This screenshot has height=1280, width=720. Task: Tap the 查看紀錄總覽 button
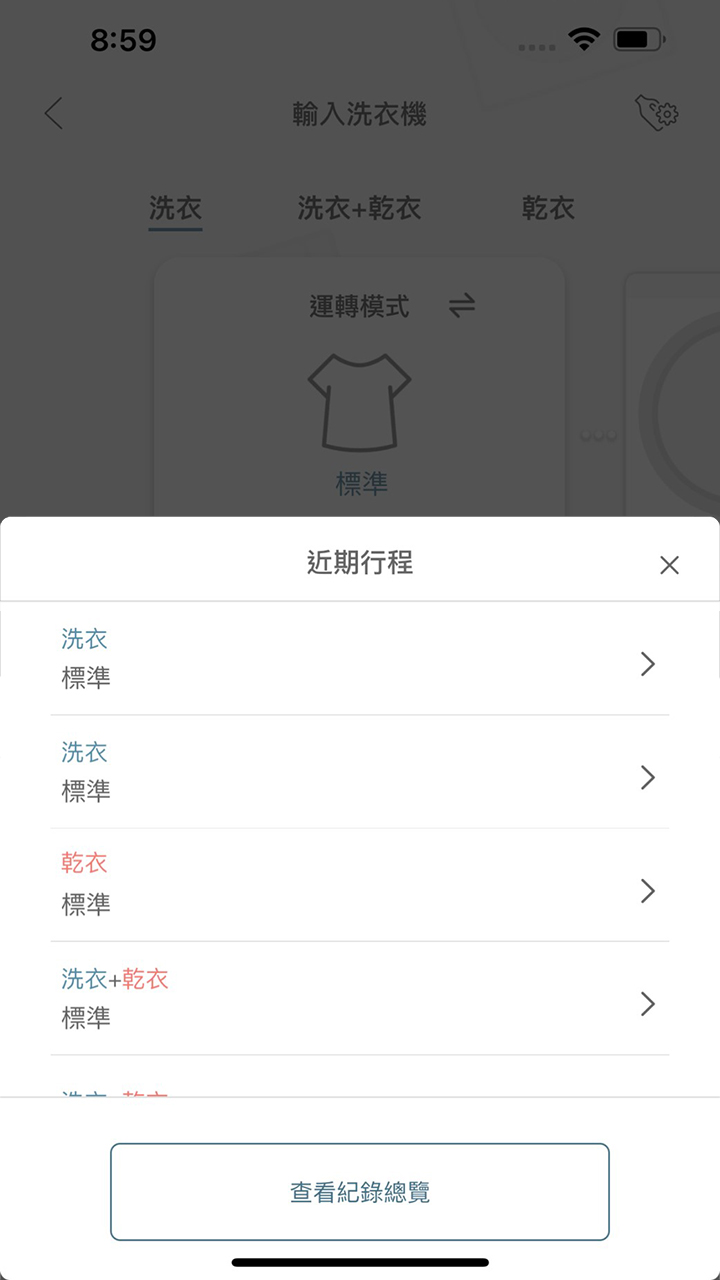(x=360, y=1191)
